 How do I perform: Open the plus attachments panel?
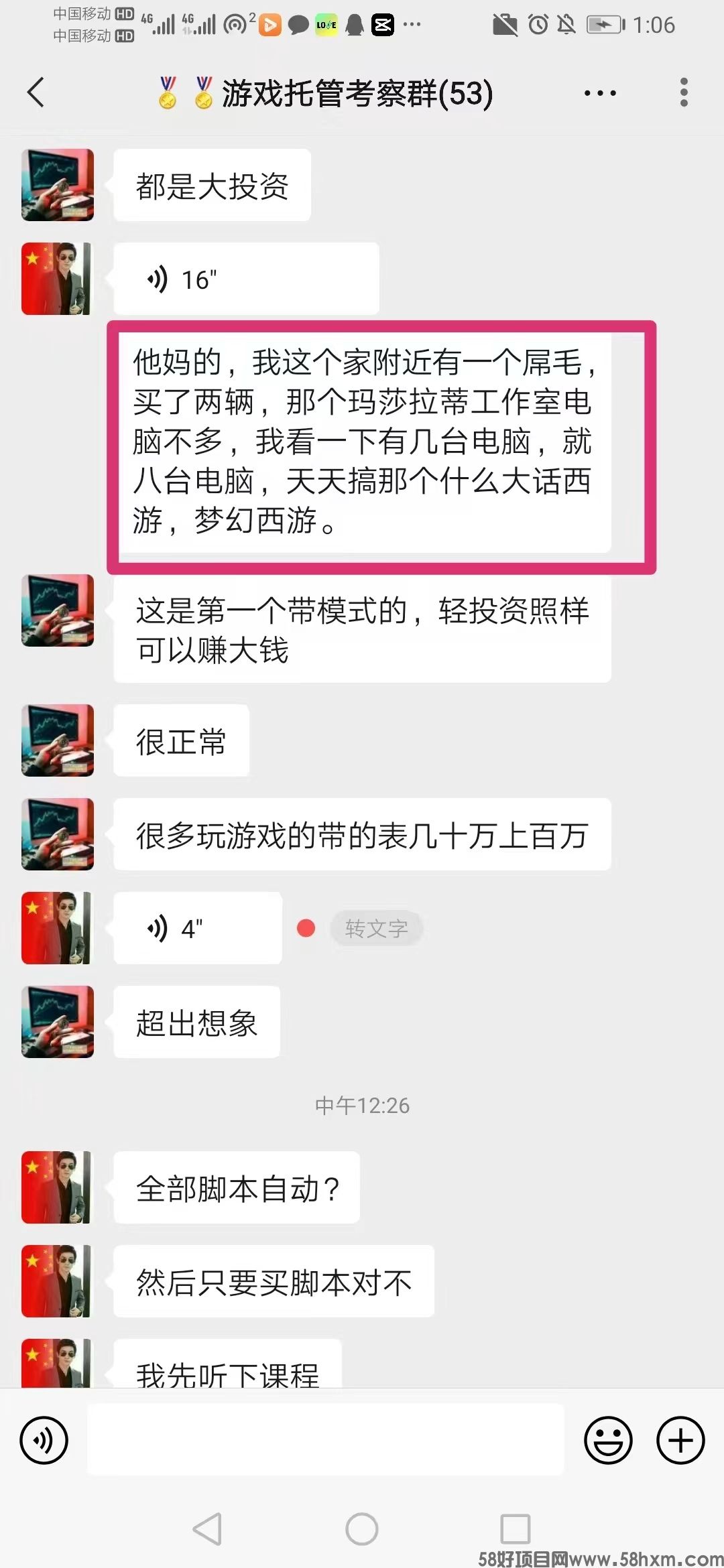pyautogui.click(x=680, y=1440)
